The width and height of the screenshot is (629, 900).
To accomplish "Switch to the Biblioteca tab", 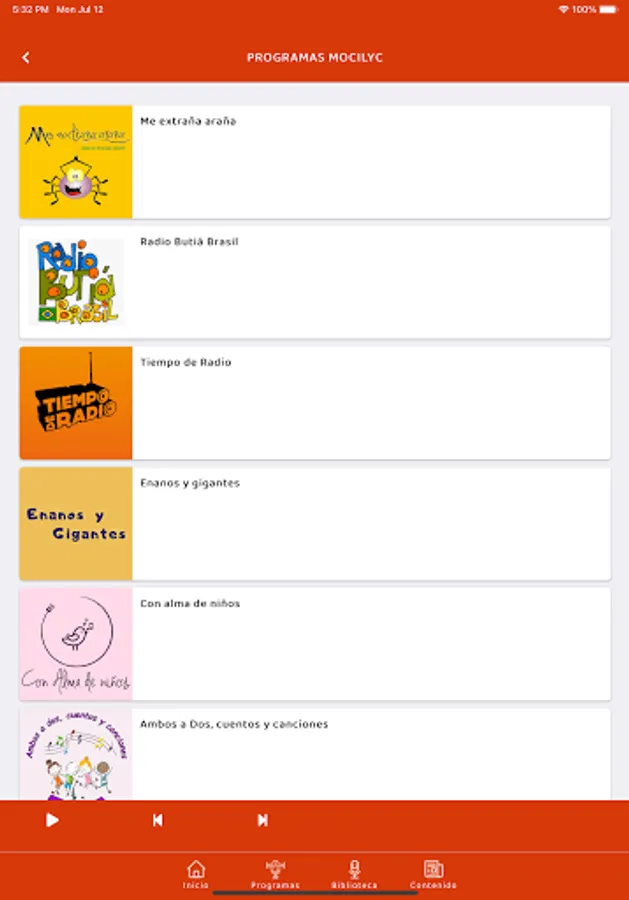I will (354, 875).
